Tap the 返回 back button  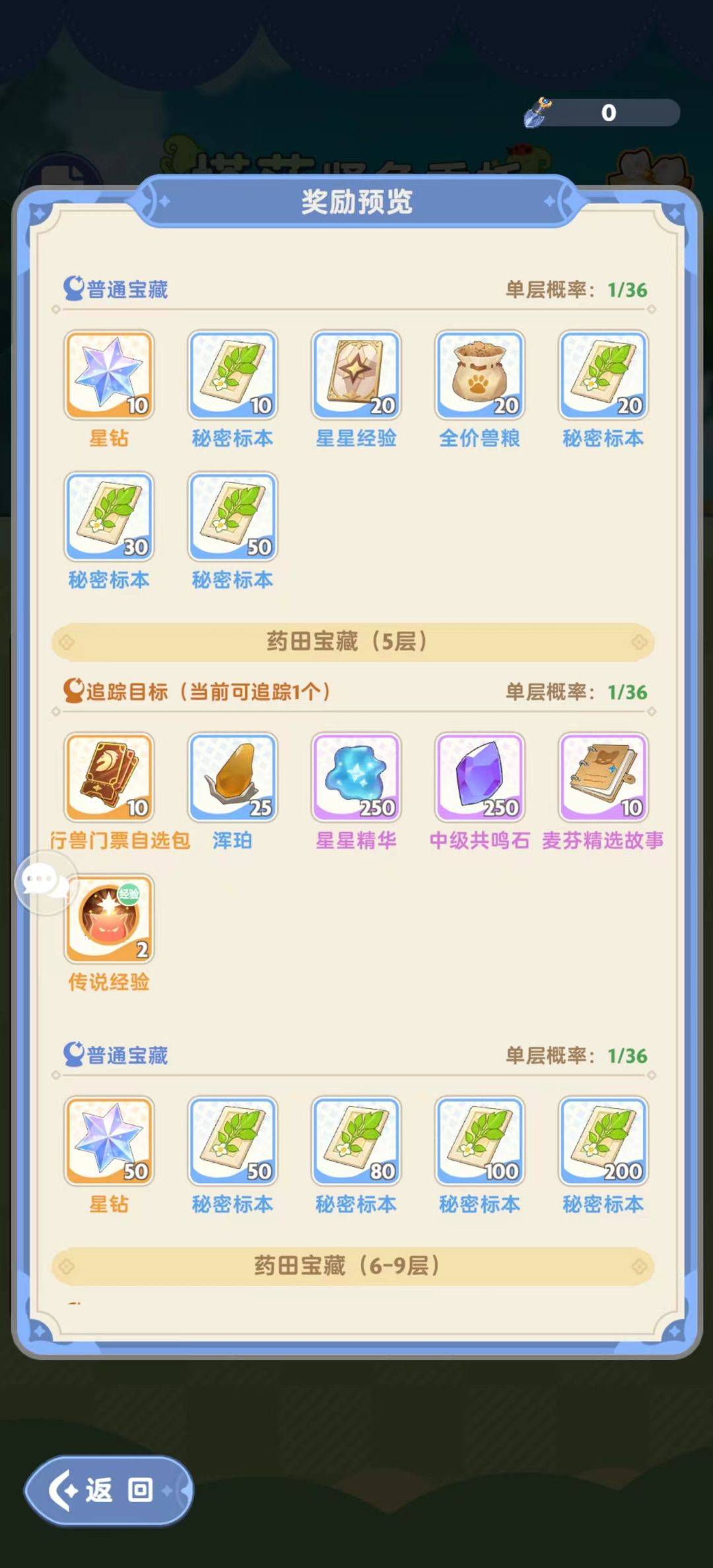(109, 1491)
